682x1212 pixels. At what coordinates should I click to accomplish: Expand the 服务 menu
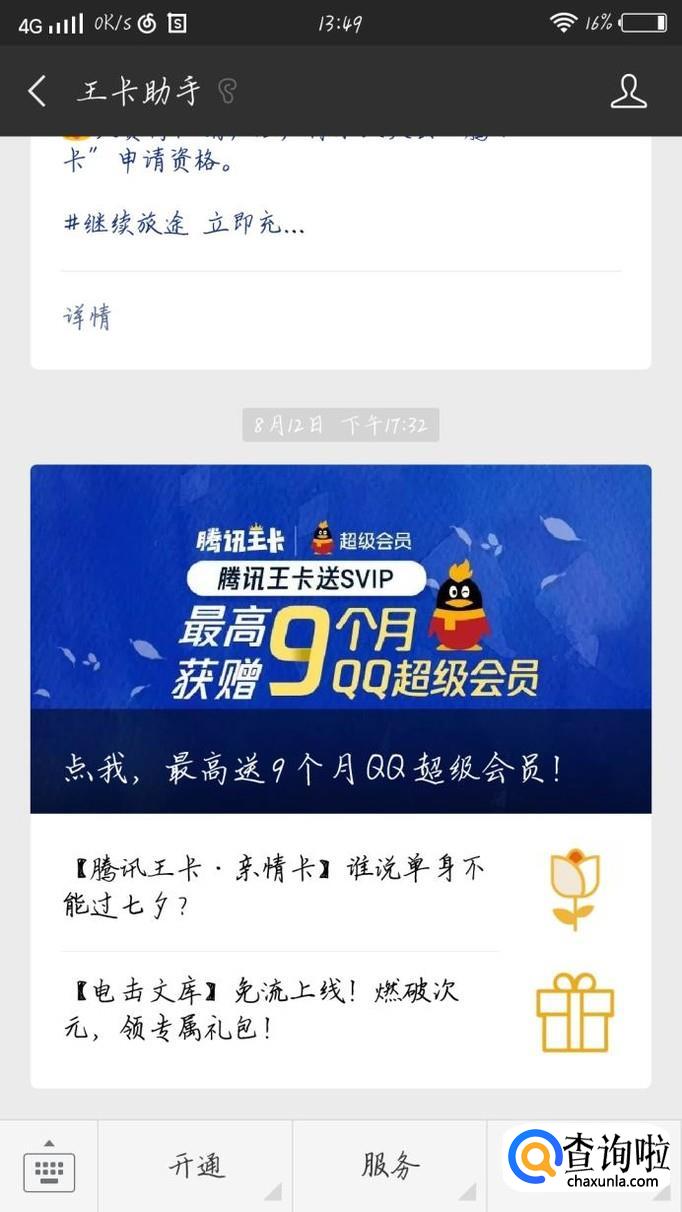390,1165
